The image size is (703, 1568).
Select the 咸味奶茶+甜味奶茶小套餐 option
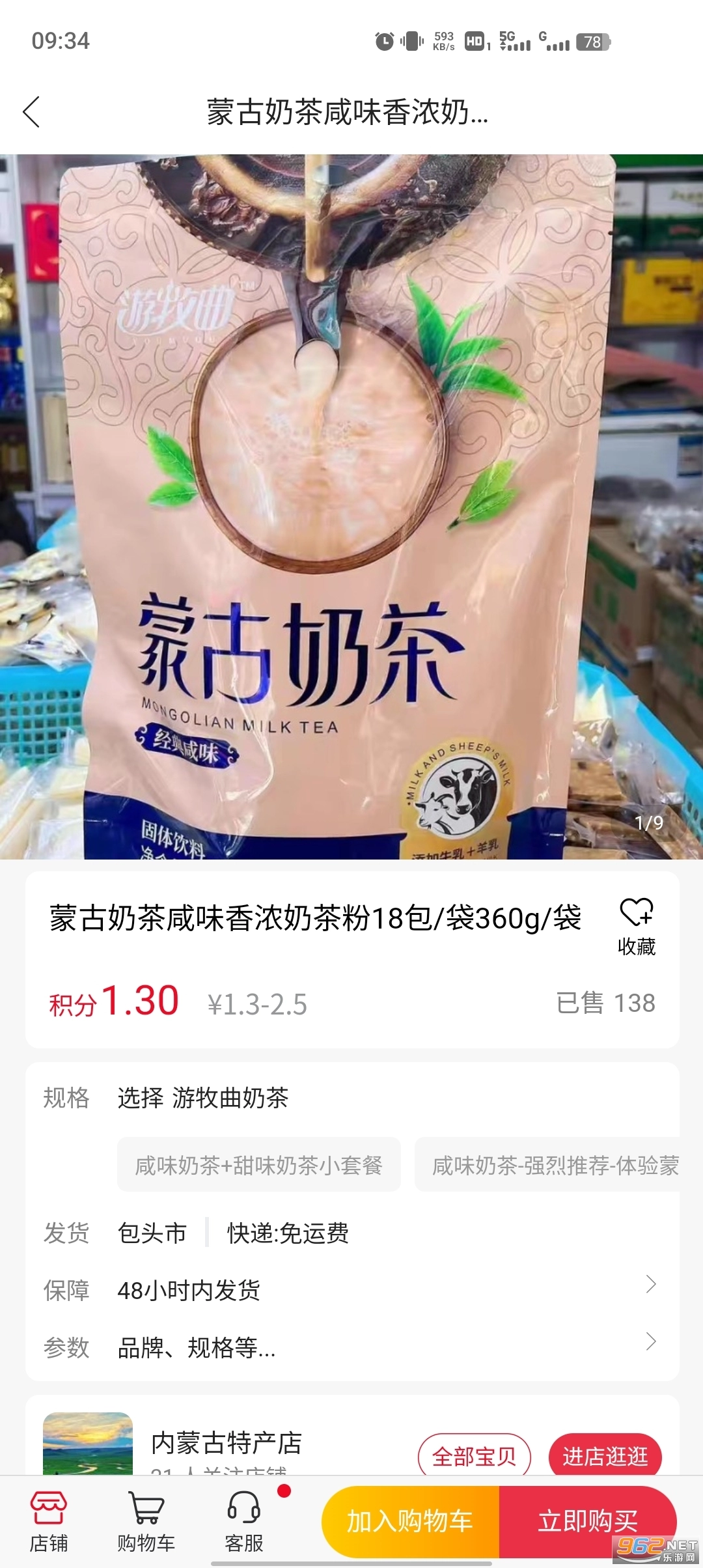(258, 1165)
